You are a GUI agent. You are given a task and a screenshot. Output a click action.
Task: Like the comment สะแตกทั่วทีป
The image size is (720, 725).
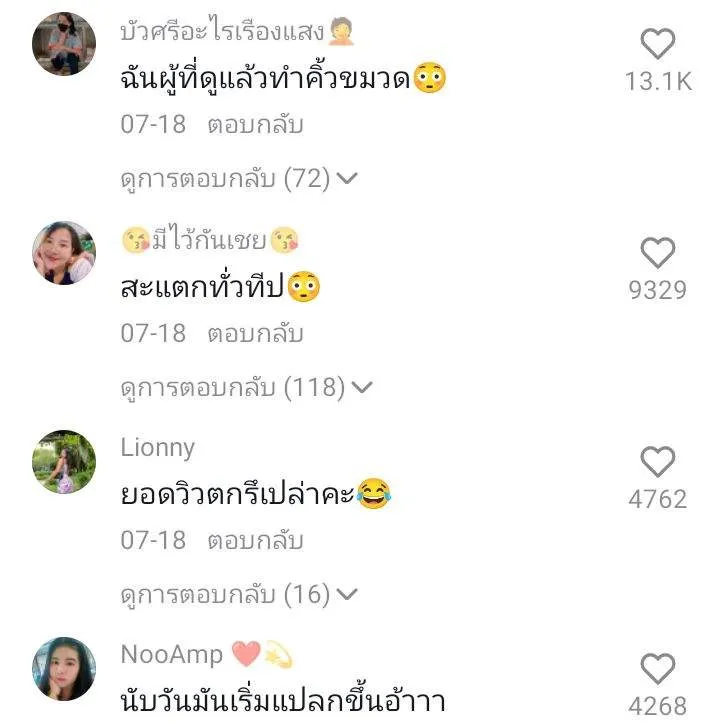[x=657, y=254]
